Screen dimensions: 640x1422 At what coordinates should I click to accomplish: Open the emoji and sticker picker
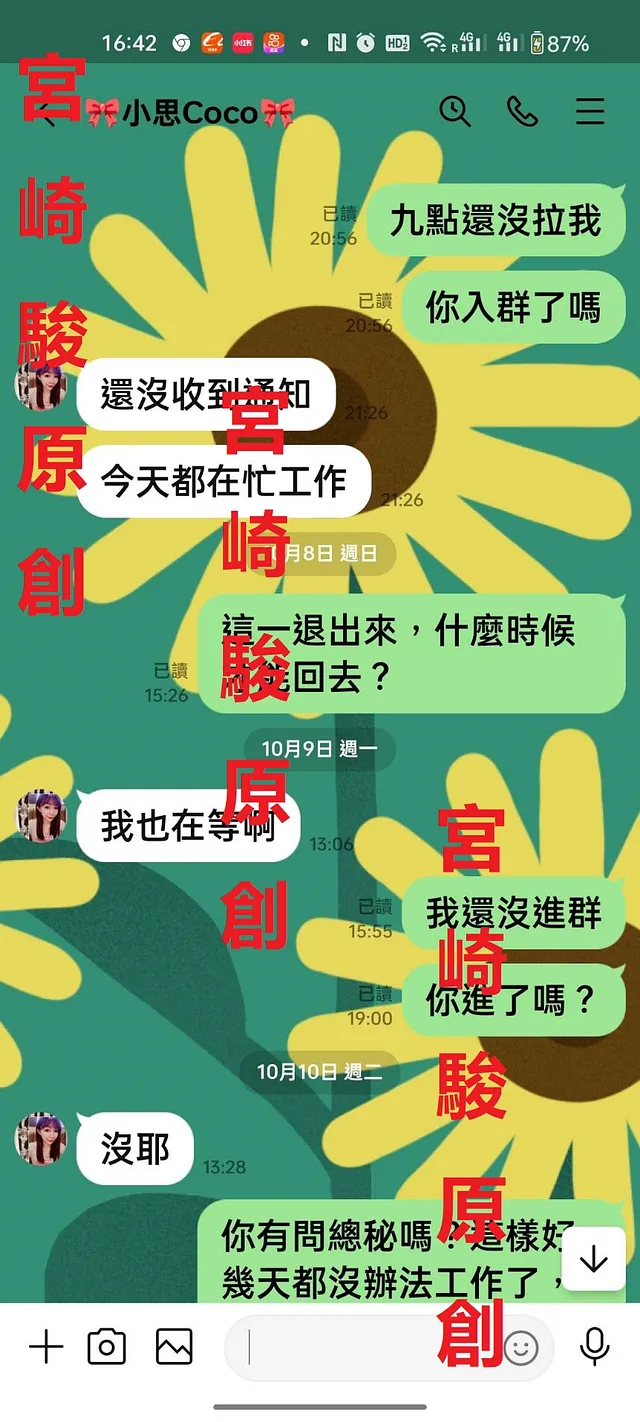click(520, 1348)
